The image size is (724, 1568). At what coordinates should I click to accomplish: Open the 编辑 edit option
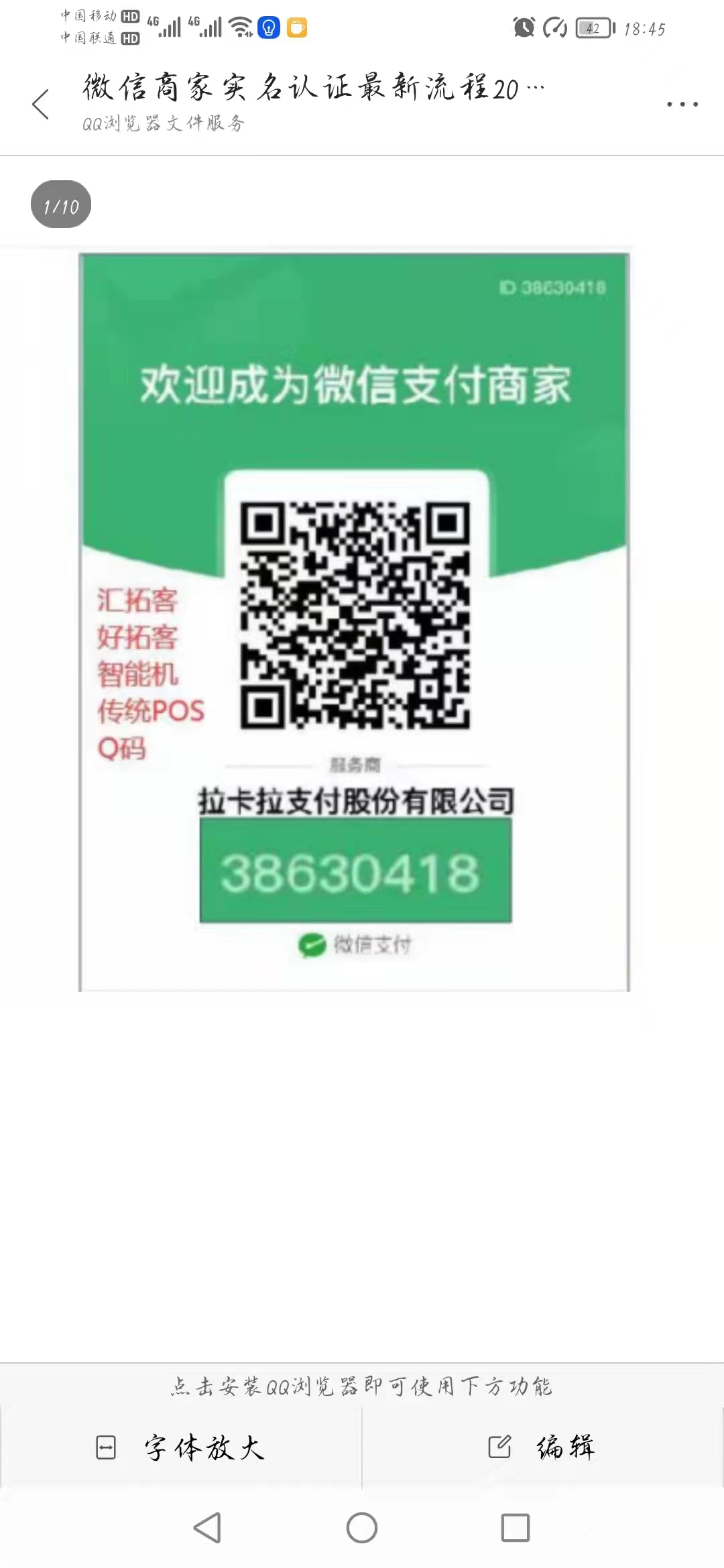click(542, 1447)
